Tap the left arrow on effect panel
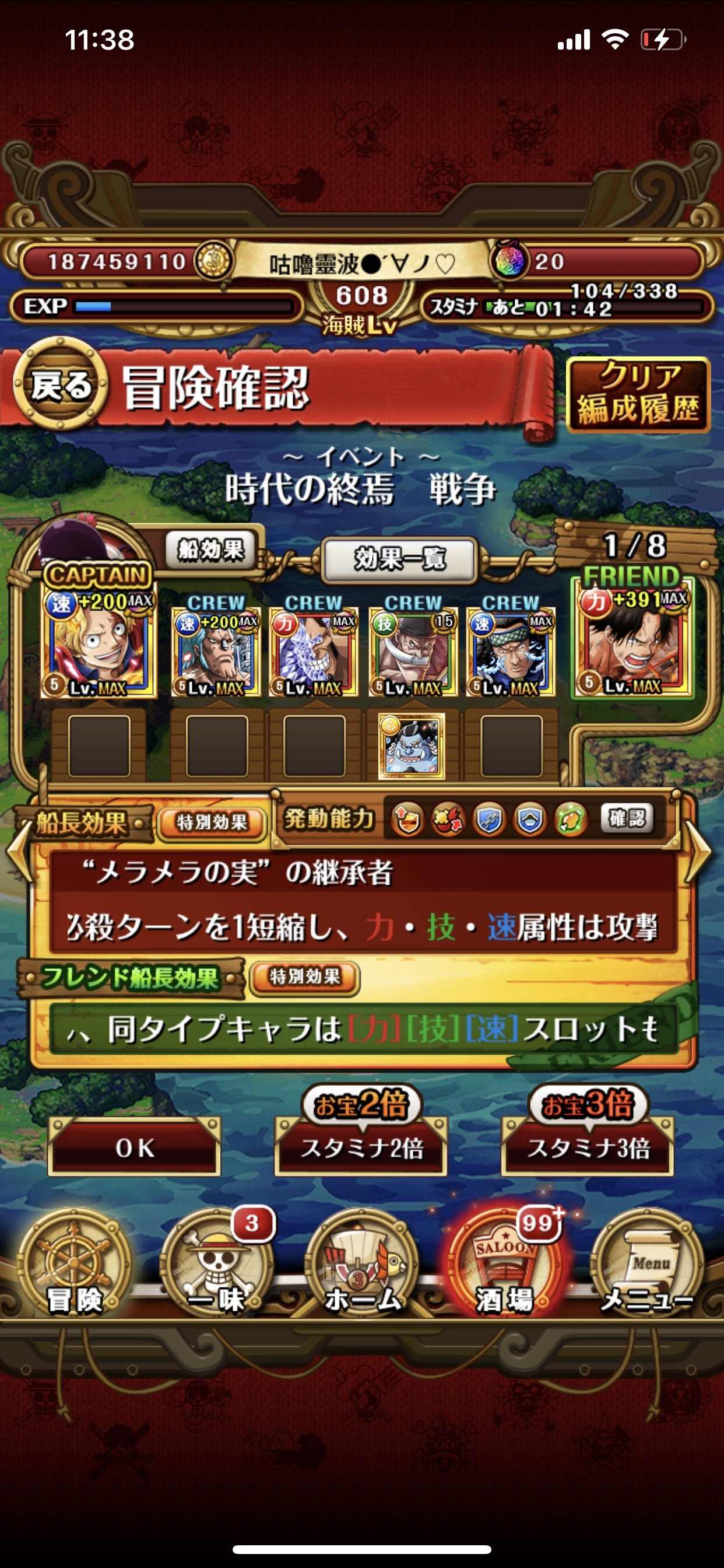The height and width of the screenshot is (1568, 724). 19,850
